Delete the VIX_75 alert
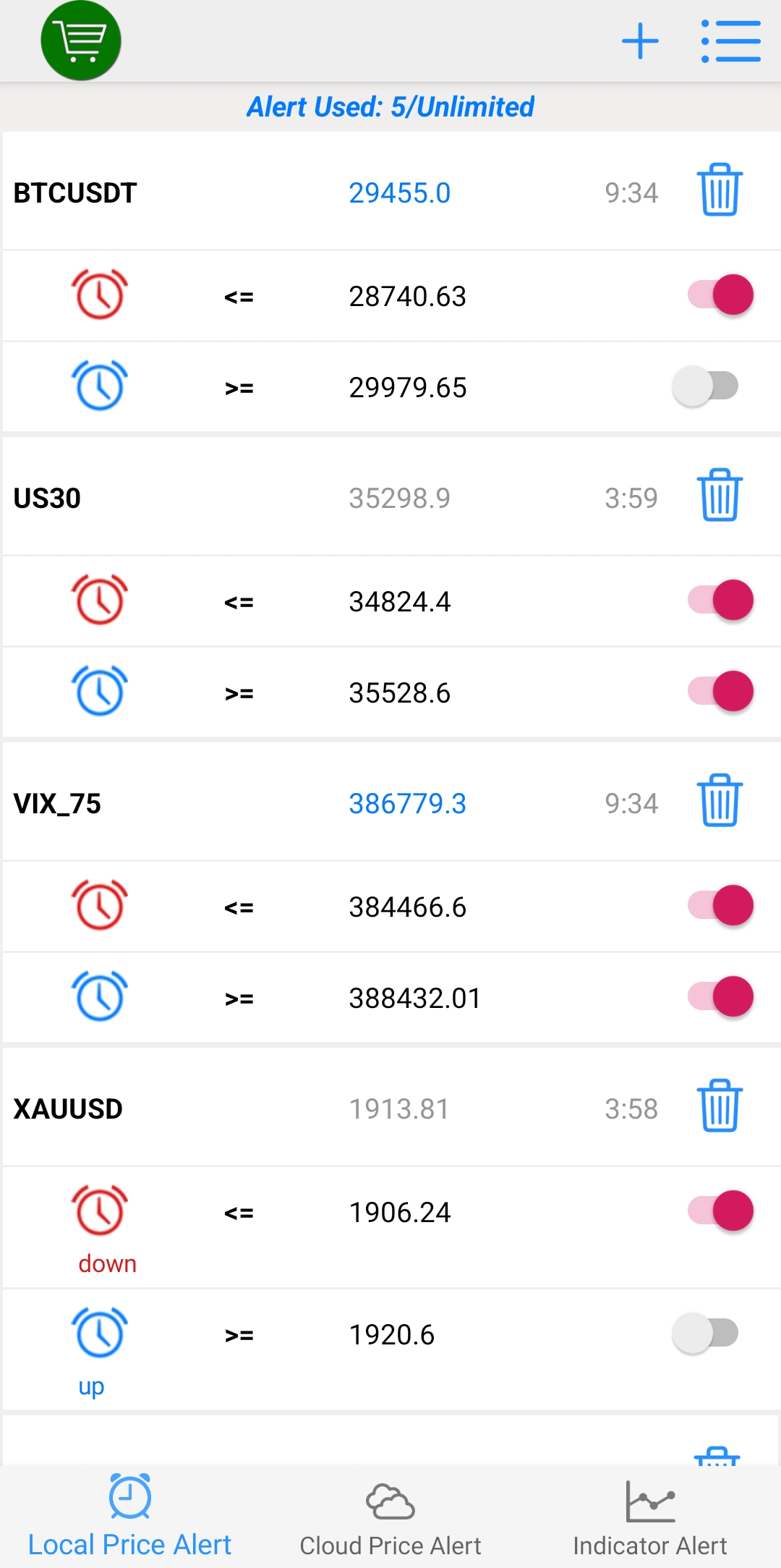 pos(720,801)
